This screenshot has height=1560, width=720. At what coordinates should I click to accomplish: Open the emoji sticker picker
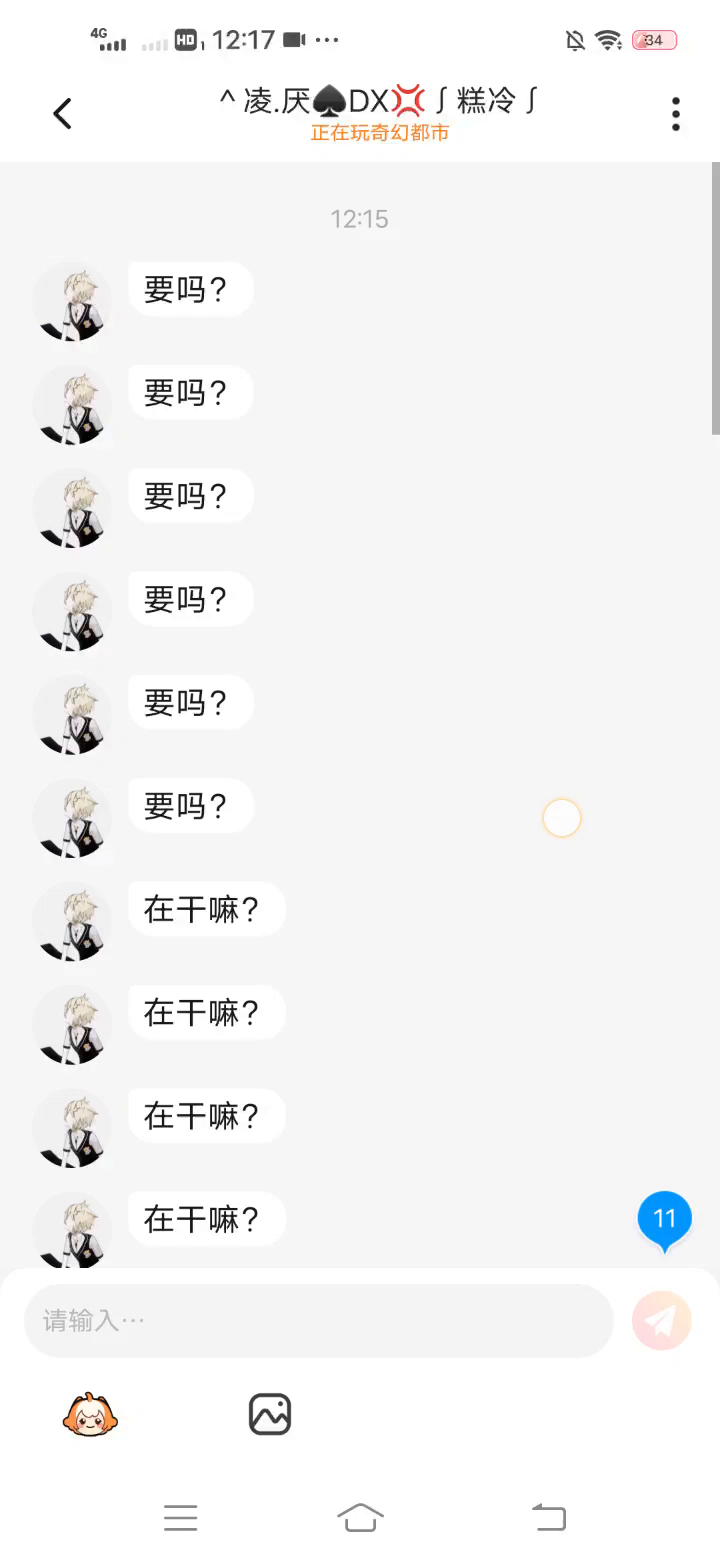(90, 1414)
